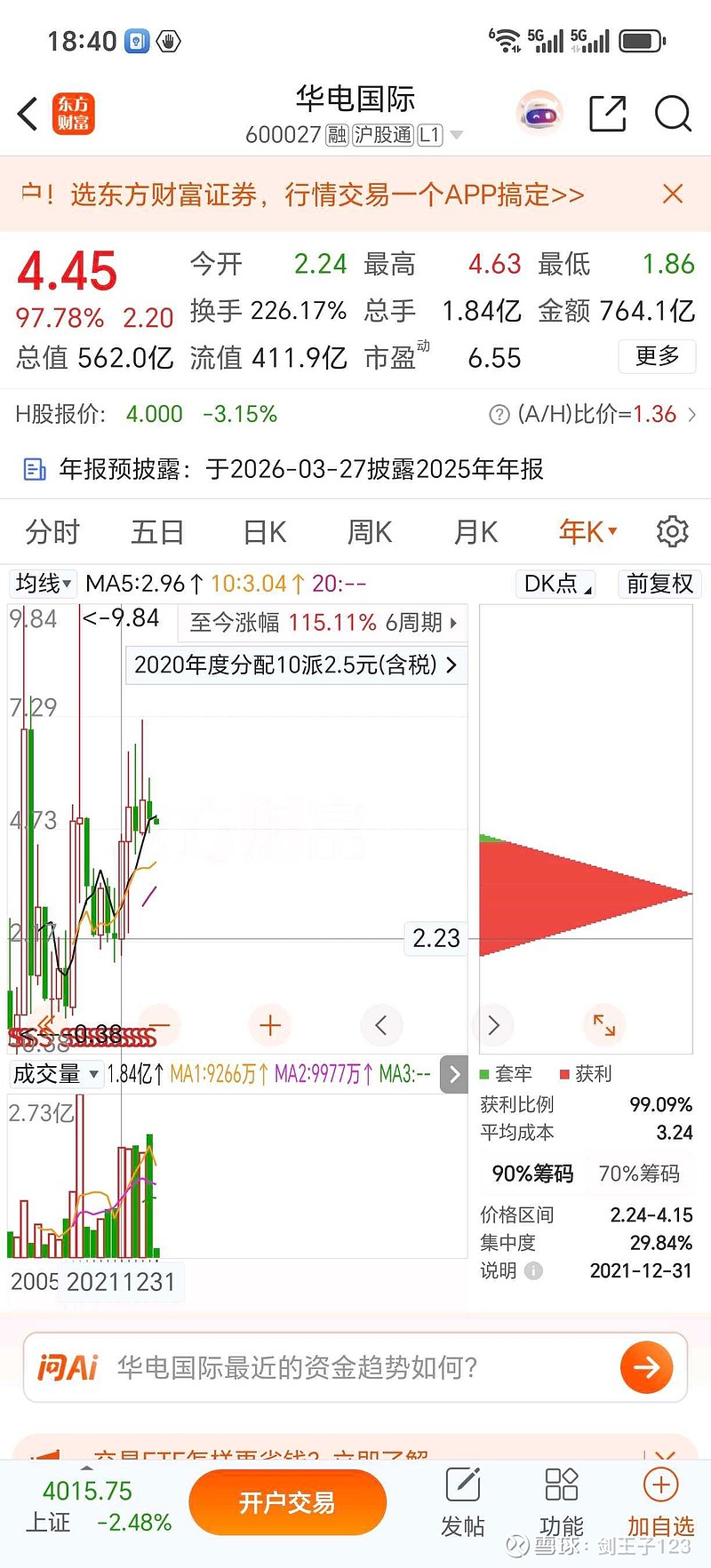The height and width of the screenshot is (1568, 711).
Task: Tap the AI assistant avatar
Action: (539, 114)
